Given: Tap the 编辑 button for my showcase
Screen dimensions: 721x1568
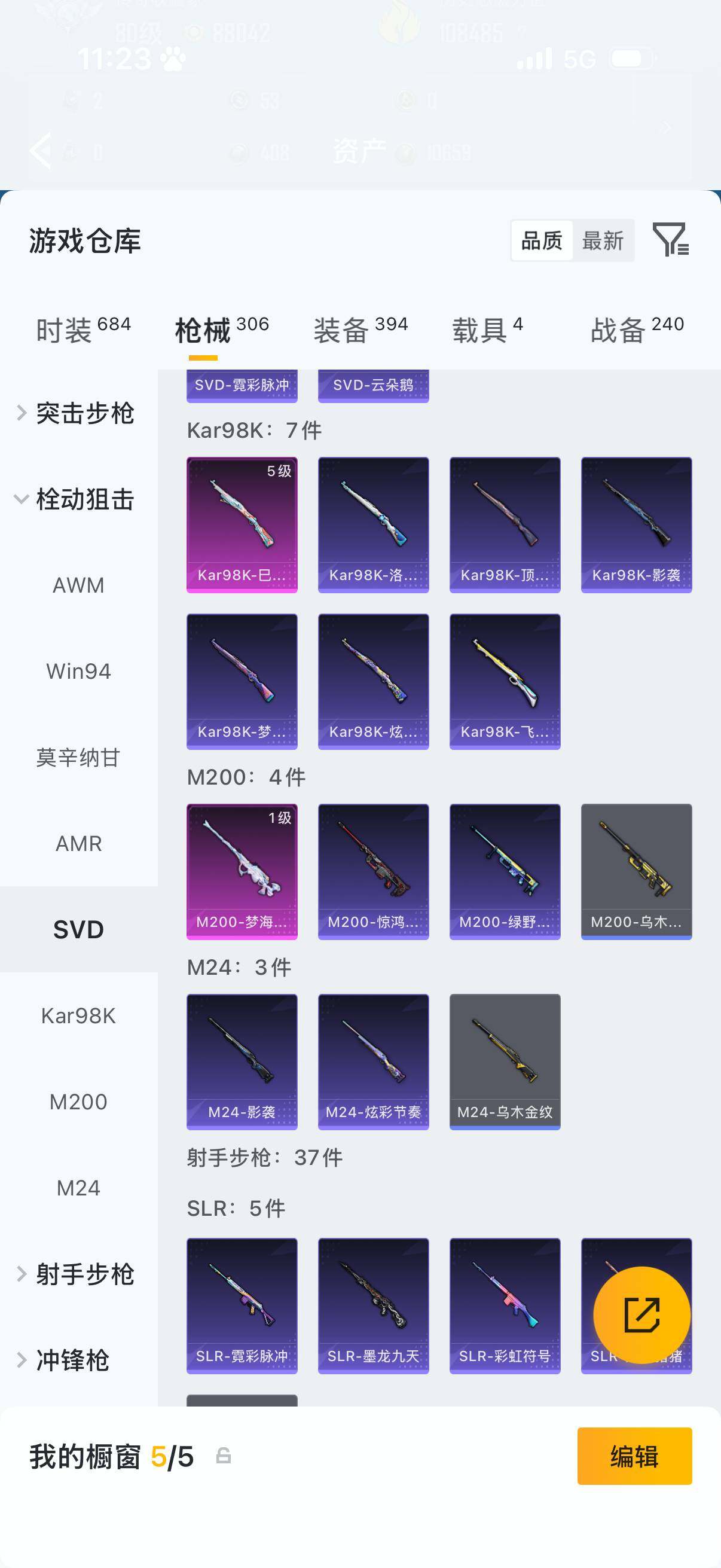Looking at the screenshot, I should pyautogui.click(x=634, y=1456).
